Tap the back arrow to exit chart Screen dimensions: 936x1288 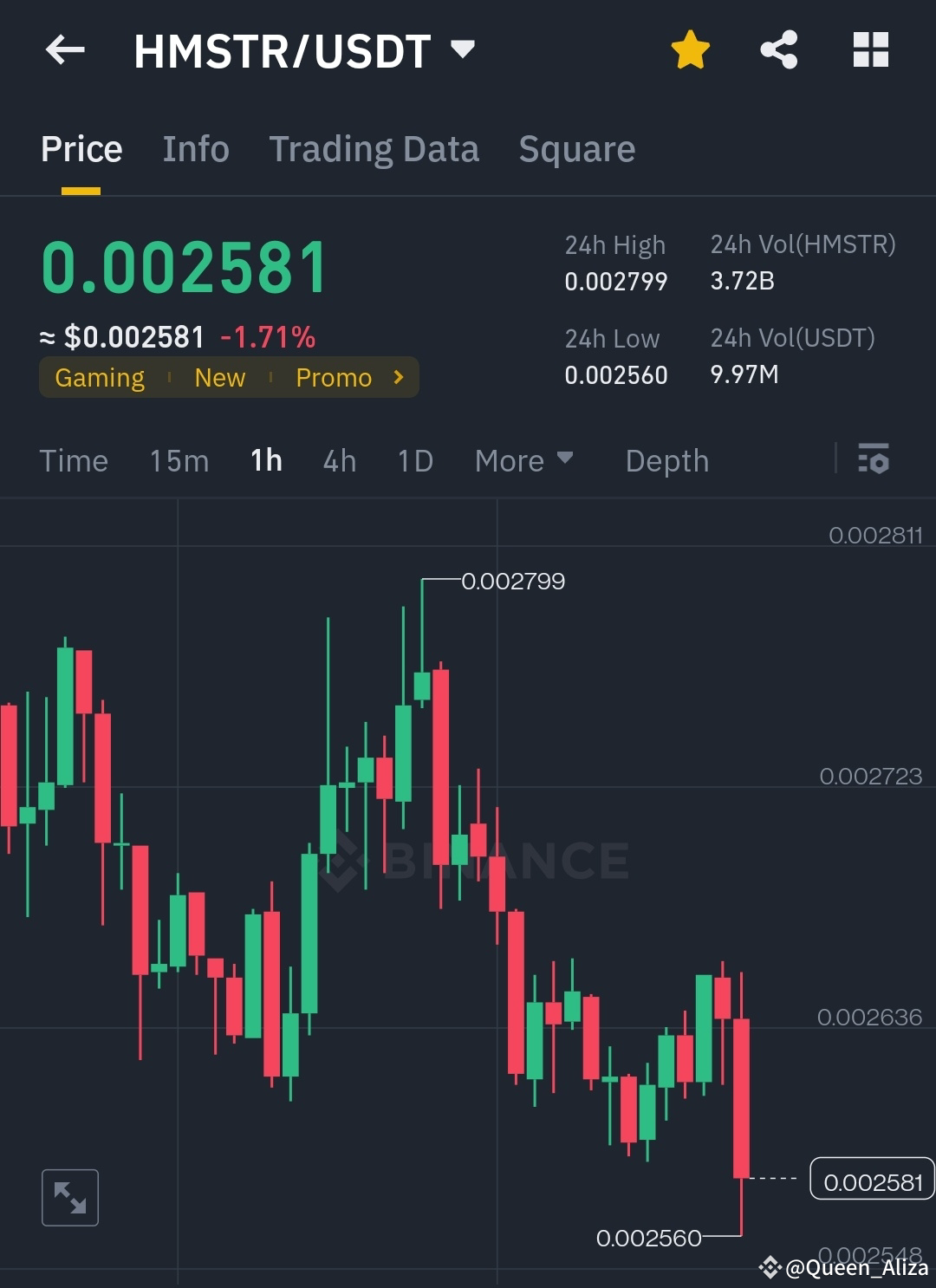click(65, 50)
